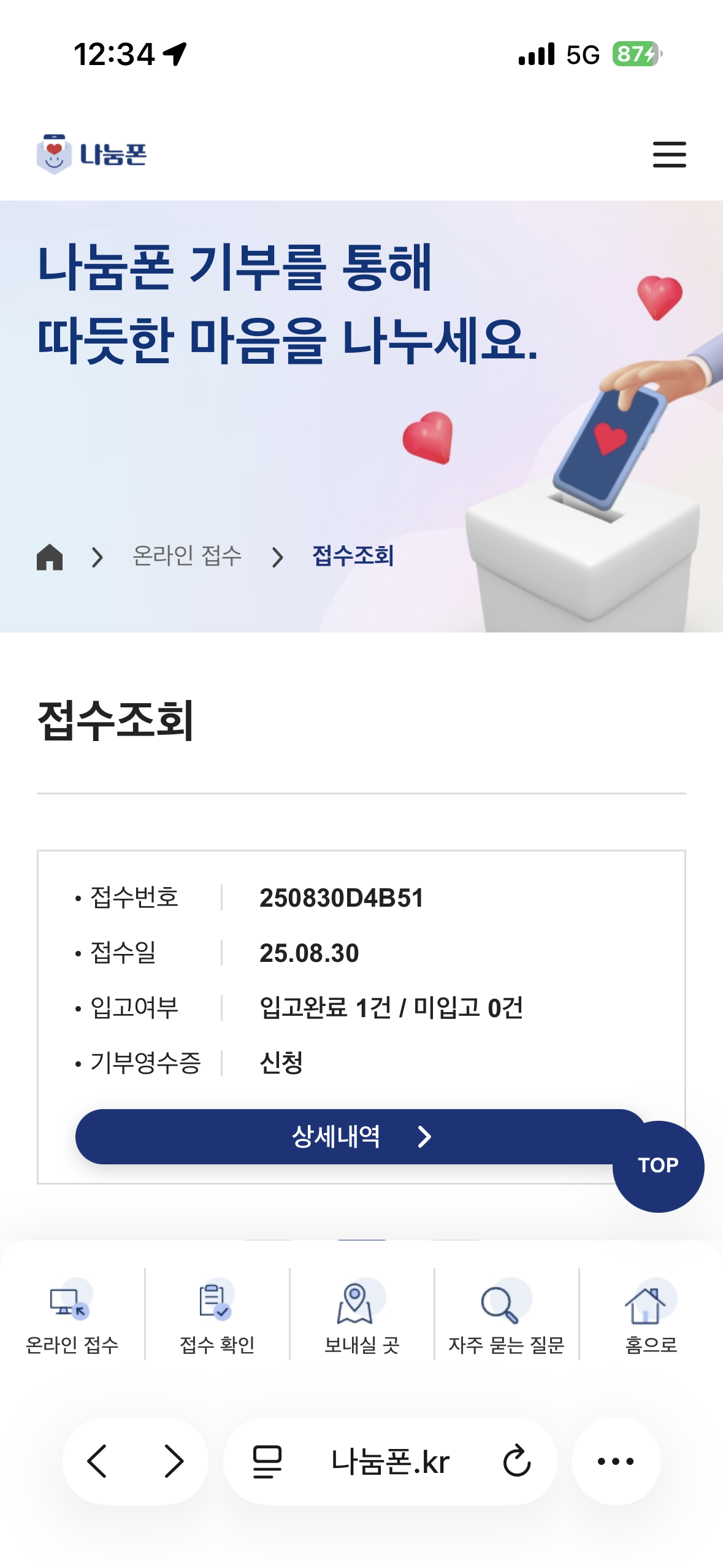This screenshot has width=723, height=1568.
Task: Tap the TOP button to jump to the top
Action: click(x=658, y=1166)
